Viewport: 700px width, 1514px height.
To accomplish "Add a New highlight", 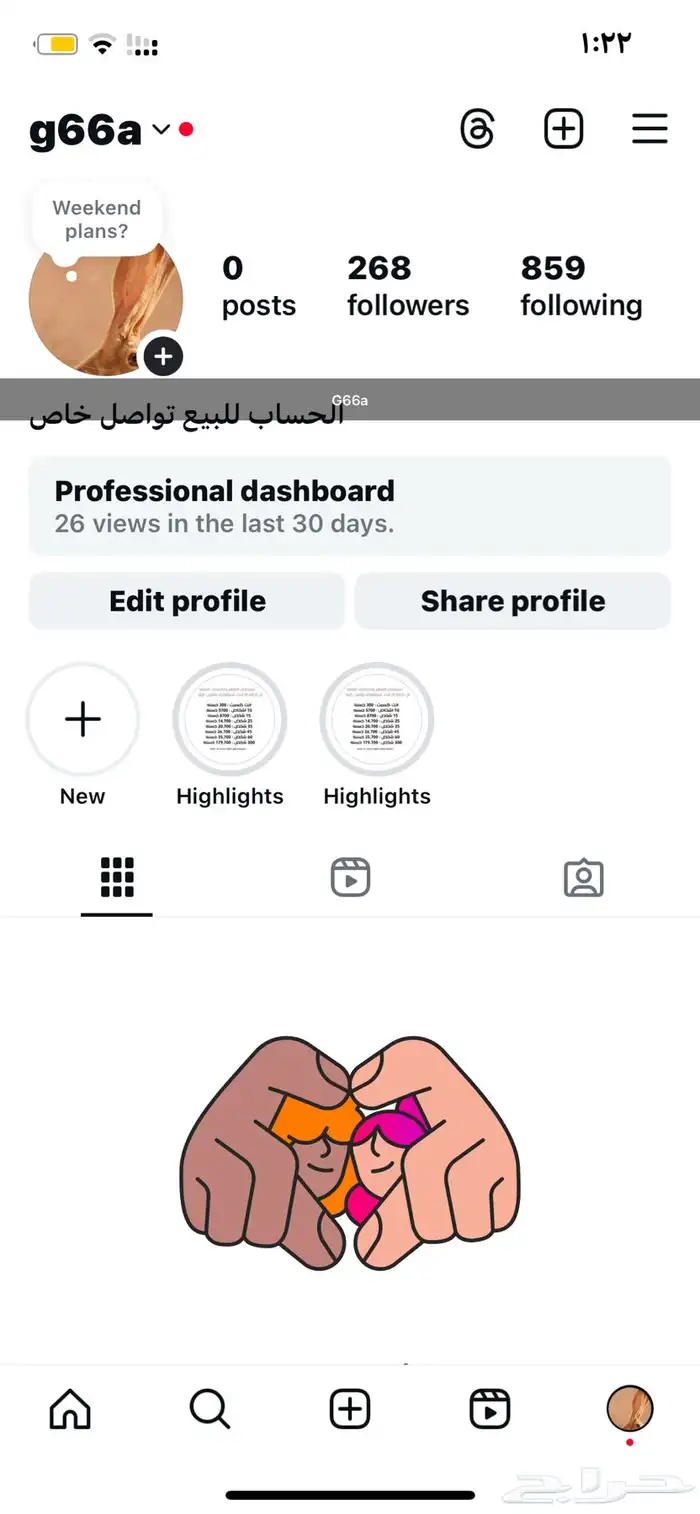I will (x=83, y=720).
